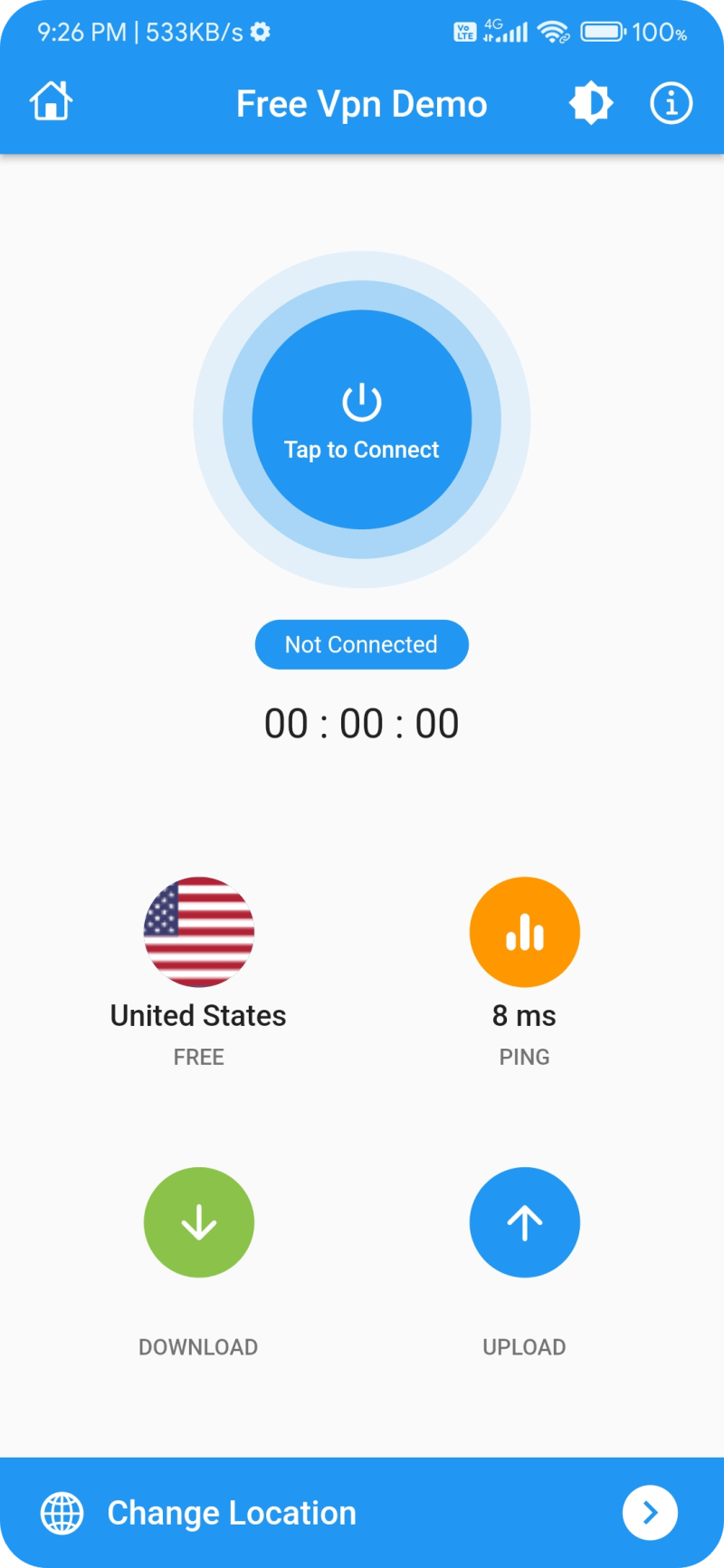This screenshot has height=1568, width=724.
Task: Expand locations using the right chevron arrow
Action: [x=649, y=1511]
